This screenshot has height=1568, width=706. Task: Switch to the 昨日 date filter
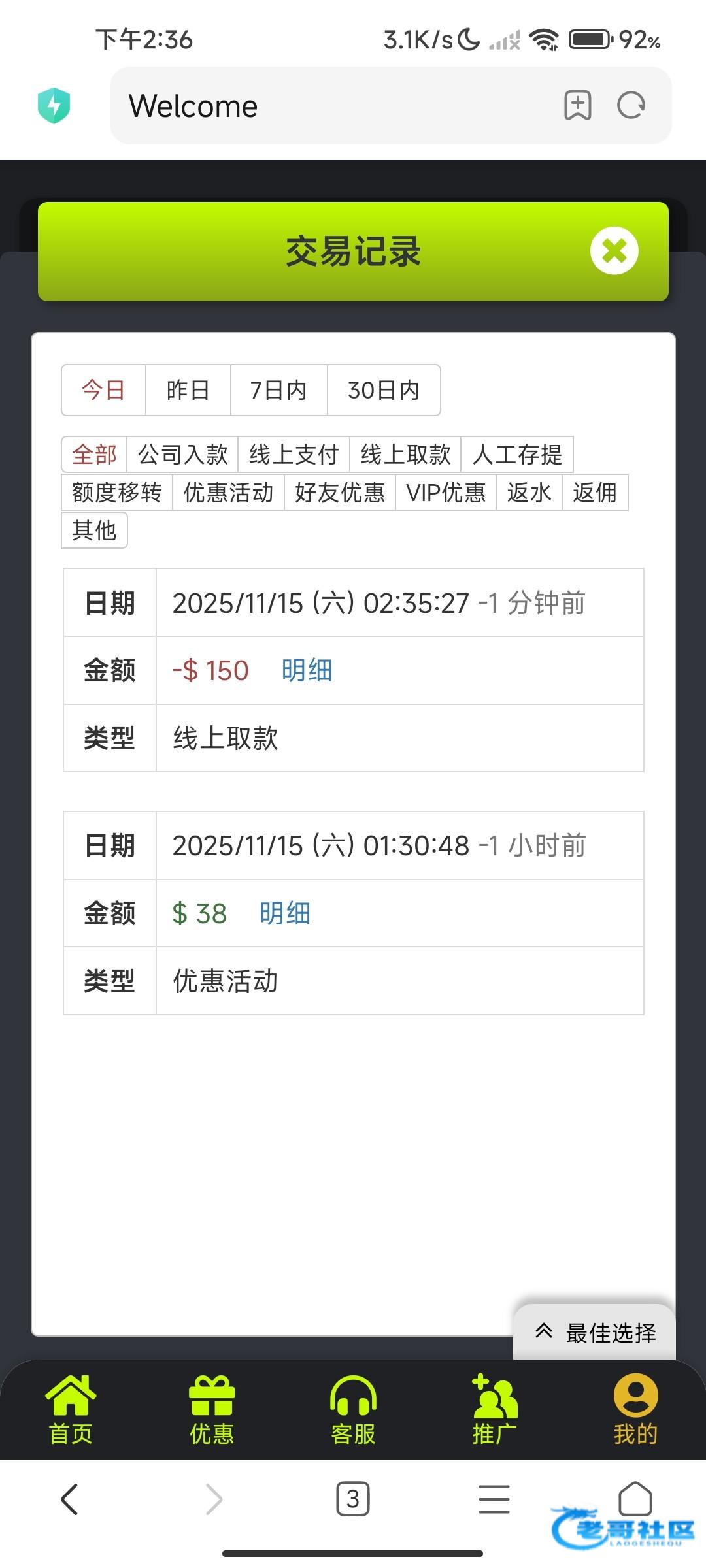point(188,390)
